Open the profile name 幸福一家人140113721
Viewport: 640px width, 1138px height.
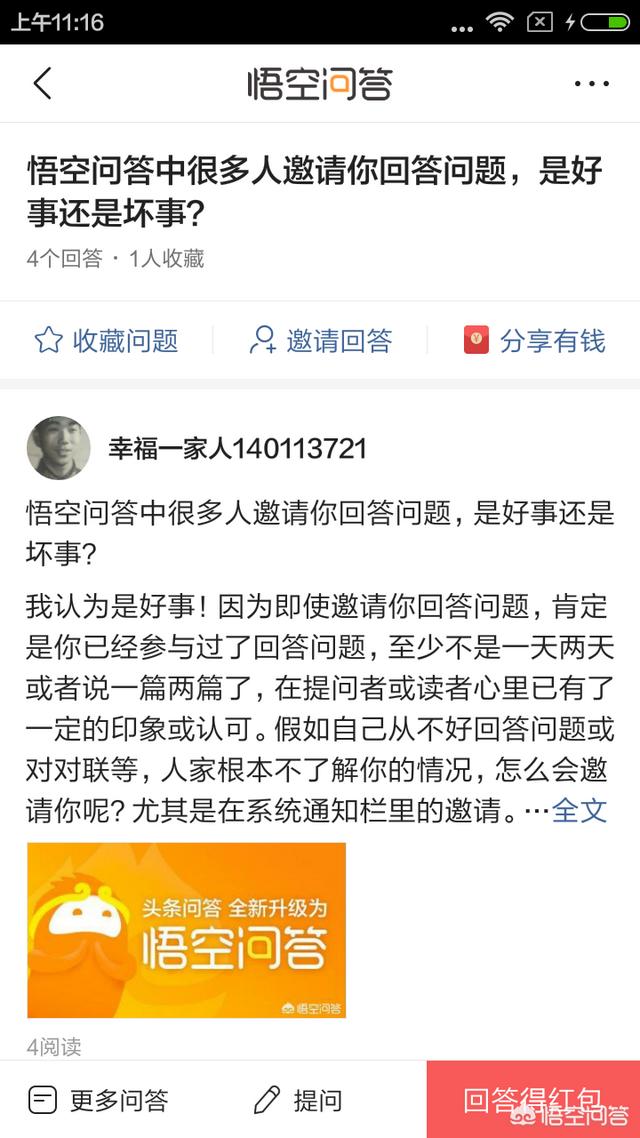coord(238,448)
